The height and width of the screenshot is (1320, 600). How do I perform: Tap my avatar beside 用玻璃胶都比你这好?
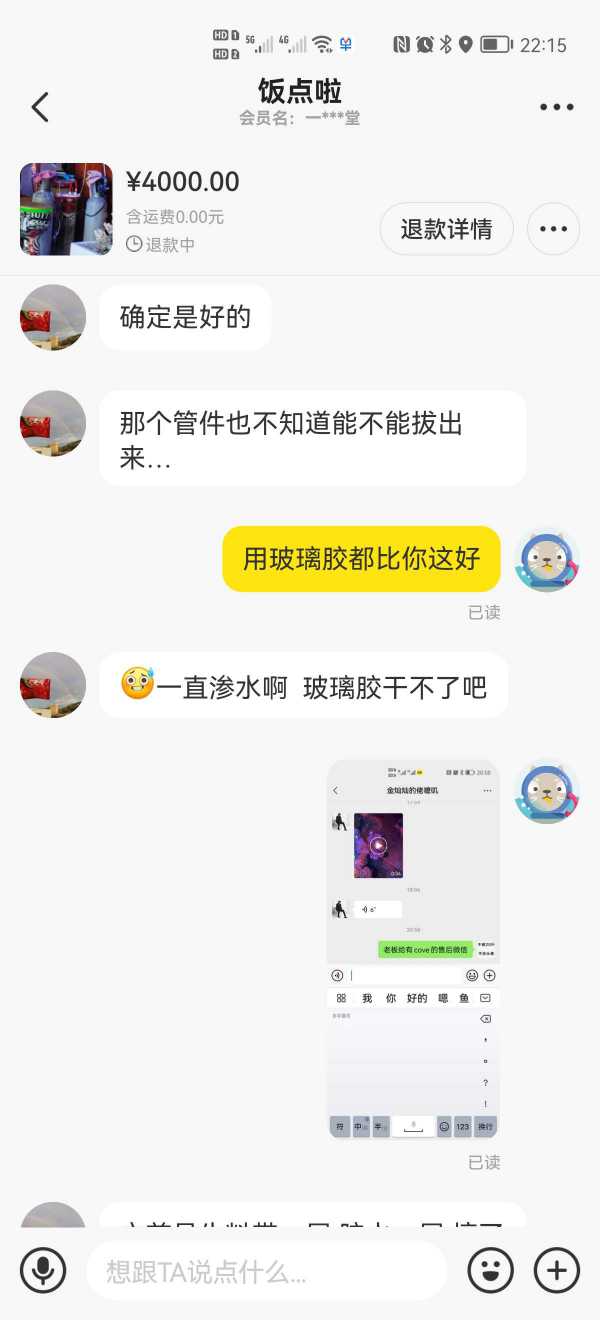(x=547, y=559)
